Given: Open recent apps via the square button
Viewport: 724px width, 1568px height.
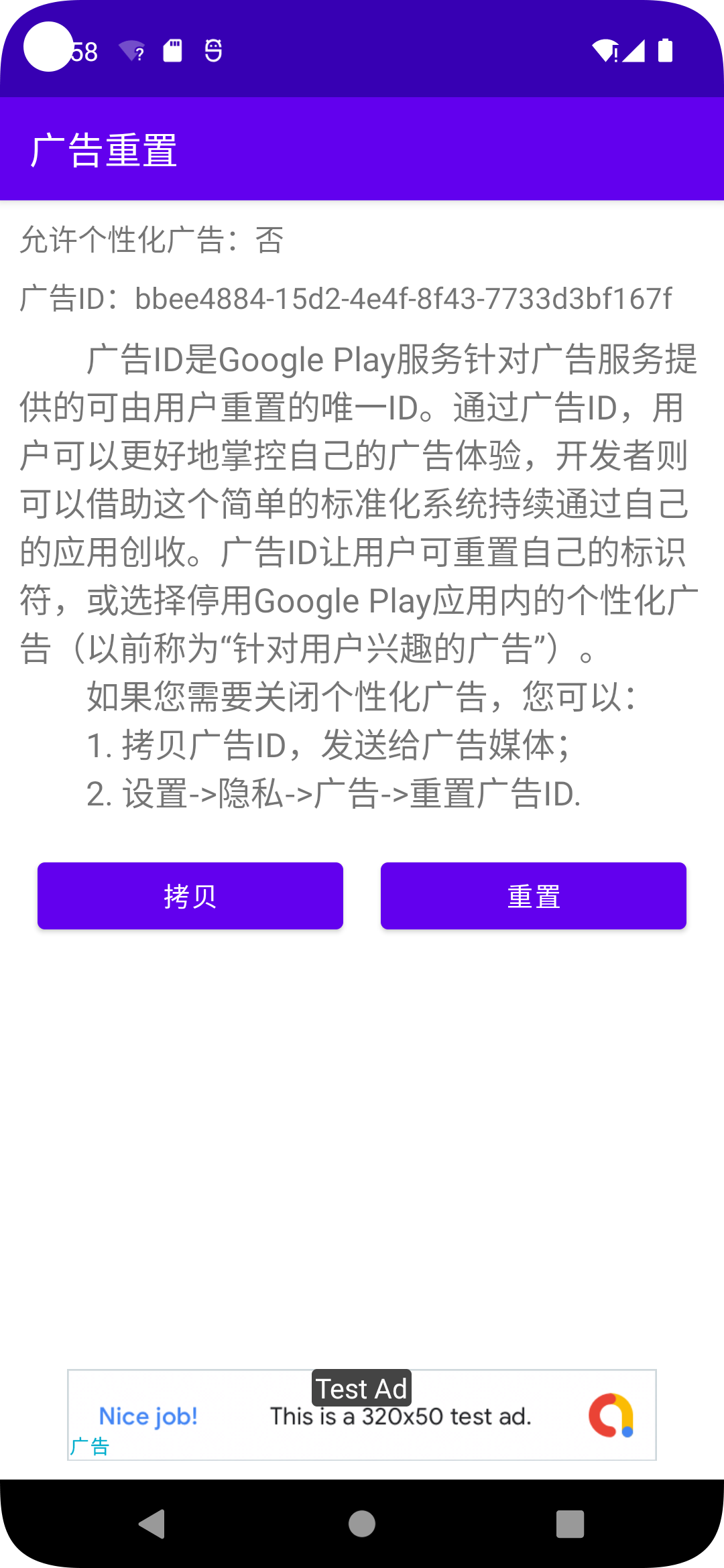Looking at the screenshot, I should click(x=570, y=1524).
